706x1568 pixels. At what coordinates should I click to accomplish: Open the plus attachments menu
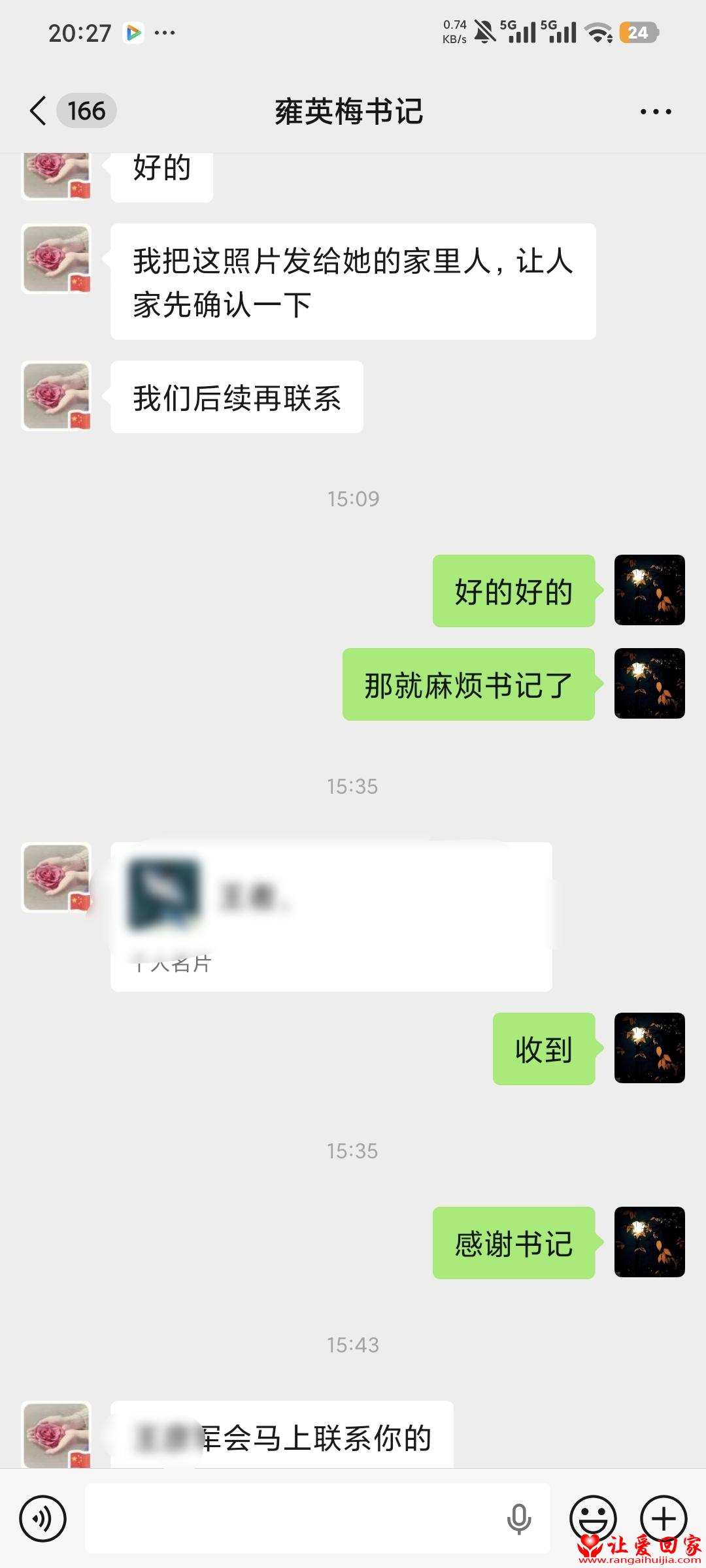[x=663, y=1518]
